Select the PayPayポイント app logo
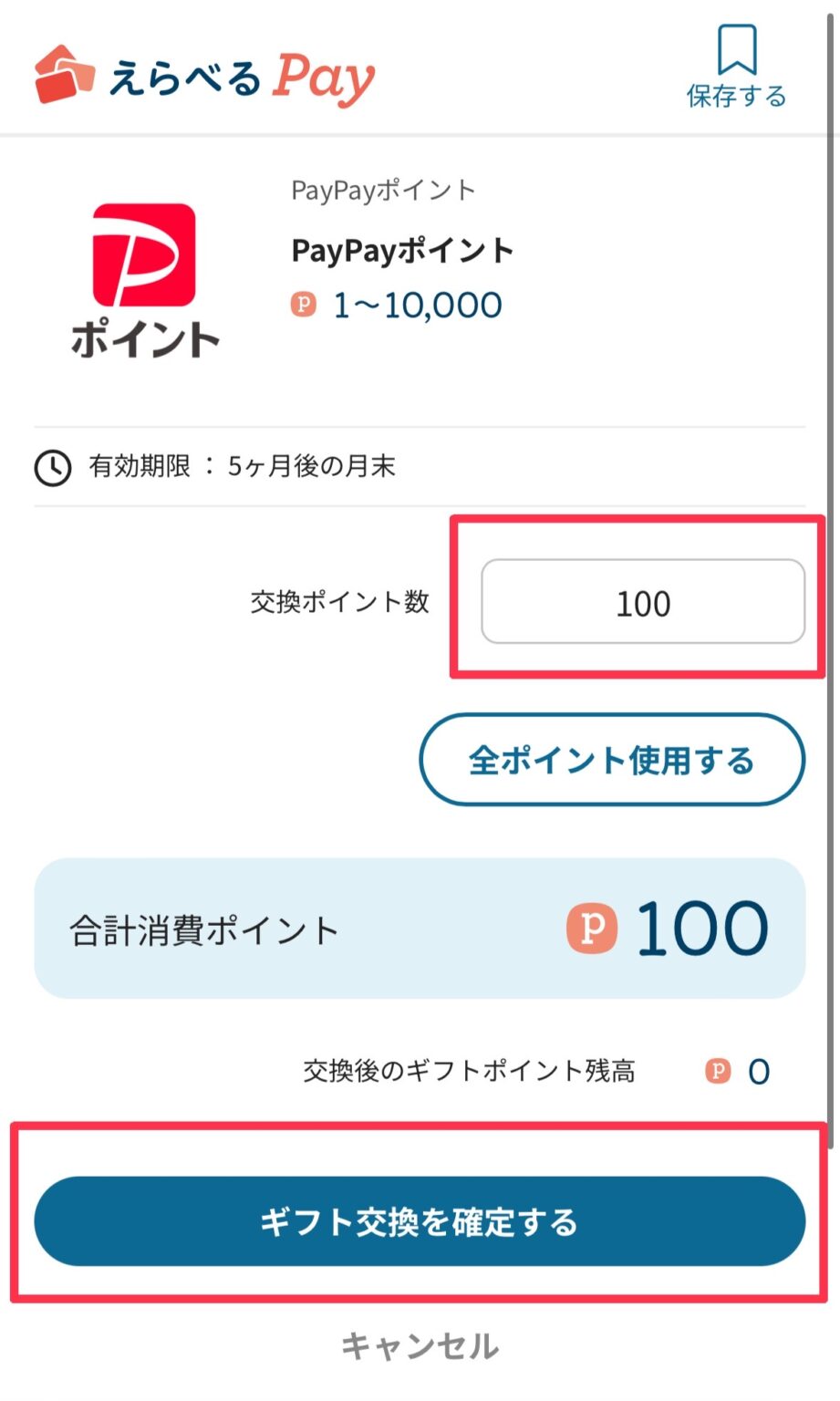Image resolution: width=840 pixels, height=1401 pixels. (x=146, y=265)
